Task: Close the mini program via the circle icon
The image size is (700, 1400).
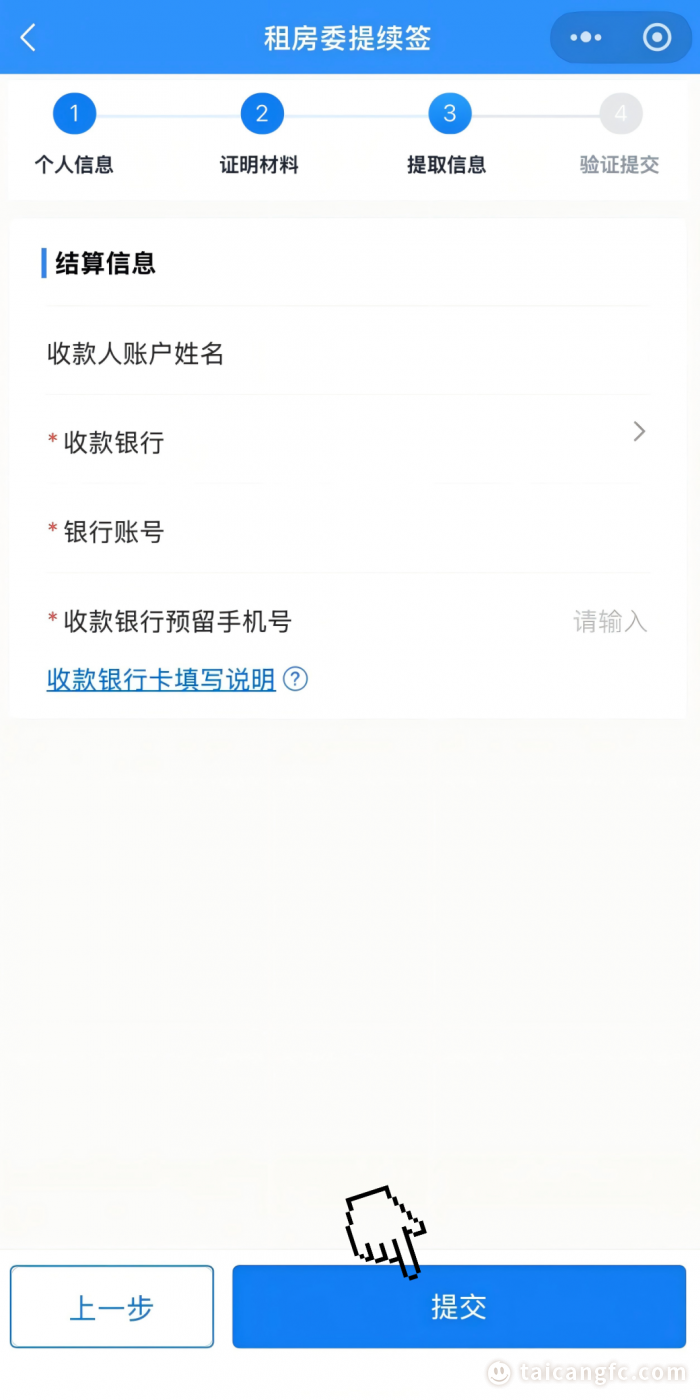Action: pos(656,38)
